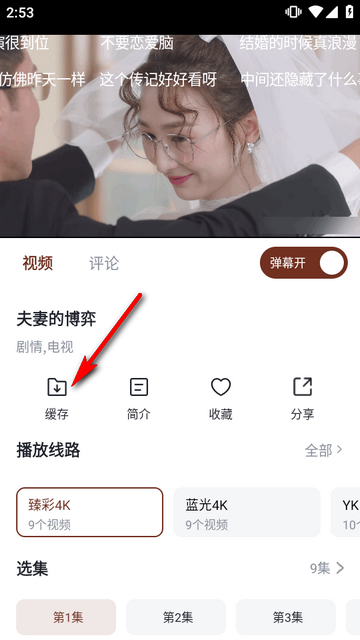Viewport: 360px width, 640px height.
Task: Add to favorites with the 收藏 heart
Action: point(221,387)
